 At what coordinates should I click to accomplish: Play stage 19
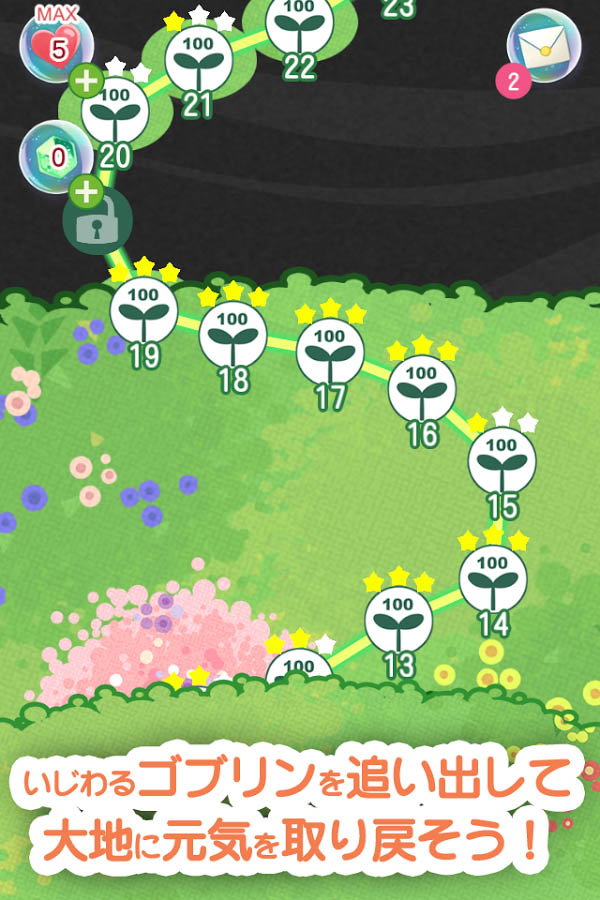point(144,312)
